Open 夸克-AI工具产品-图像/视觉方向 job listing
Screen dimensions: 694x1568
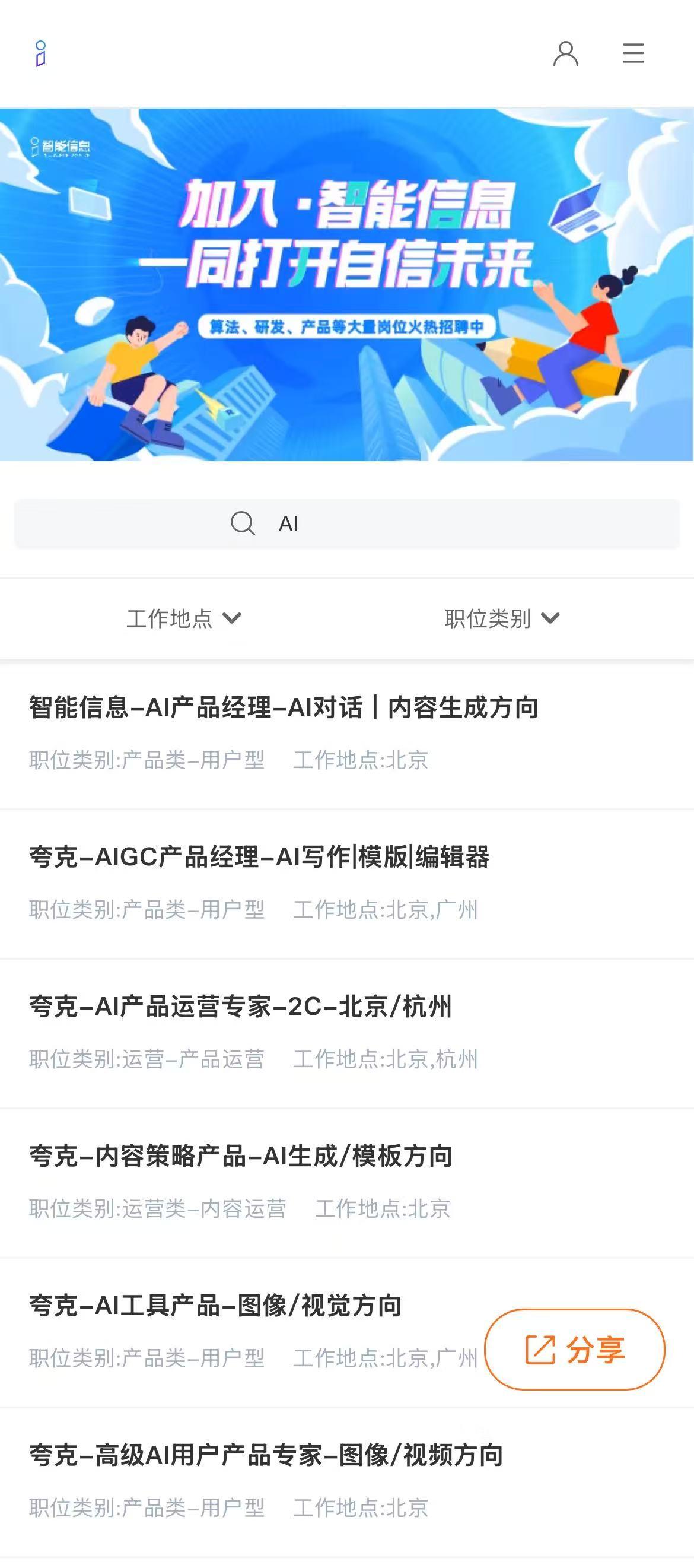coord(243,1332)
